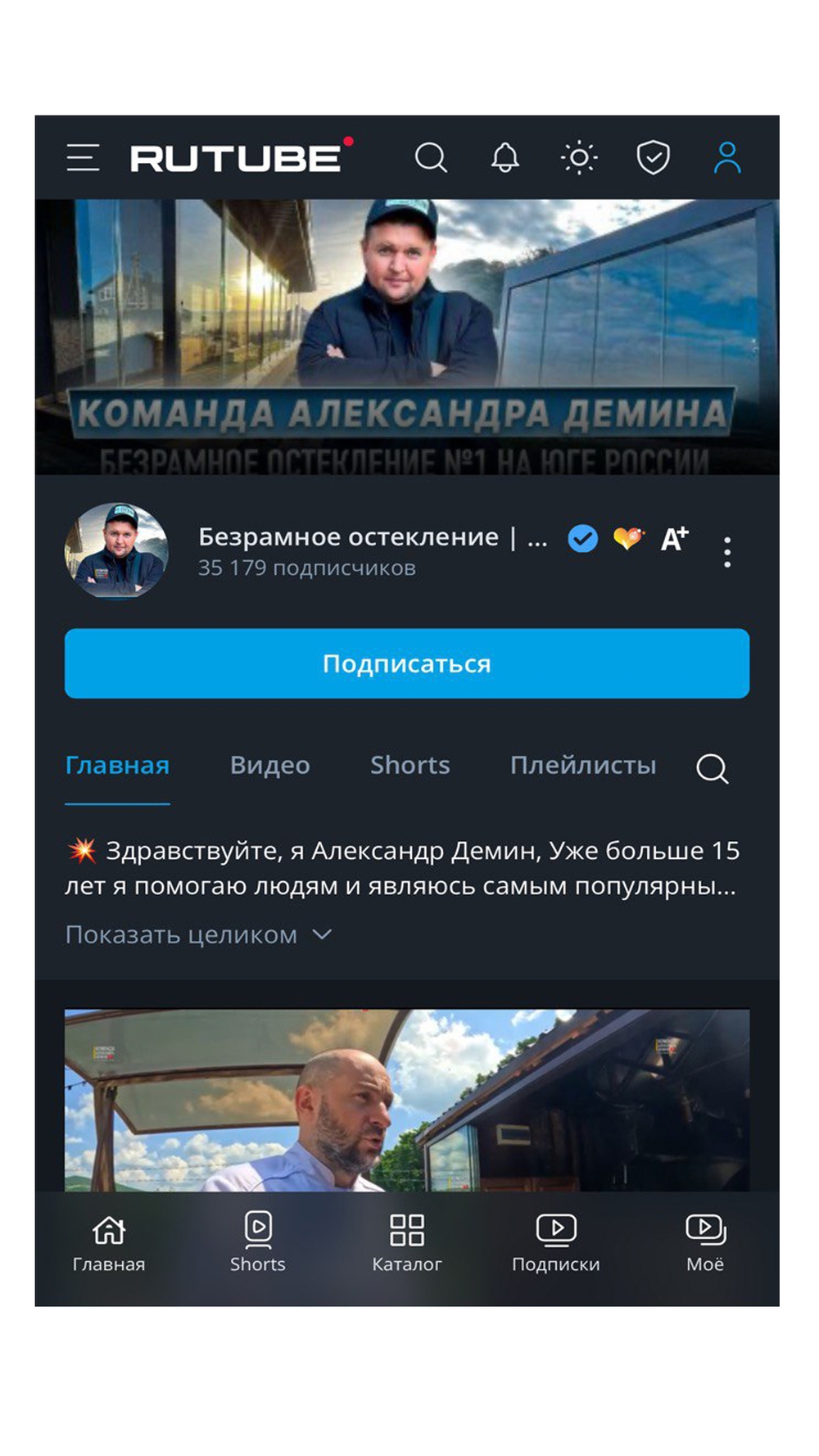
Task: Open the channel's three-dot overflow menu
Action: pos(726,552)
